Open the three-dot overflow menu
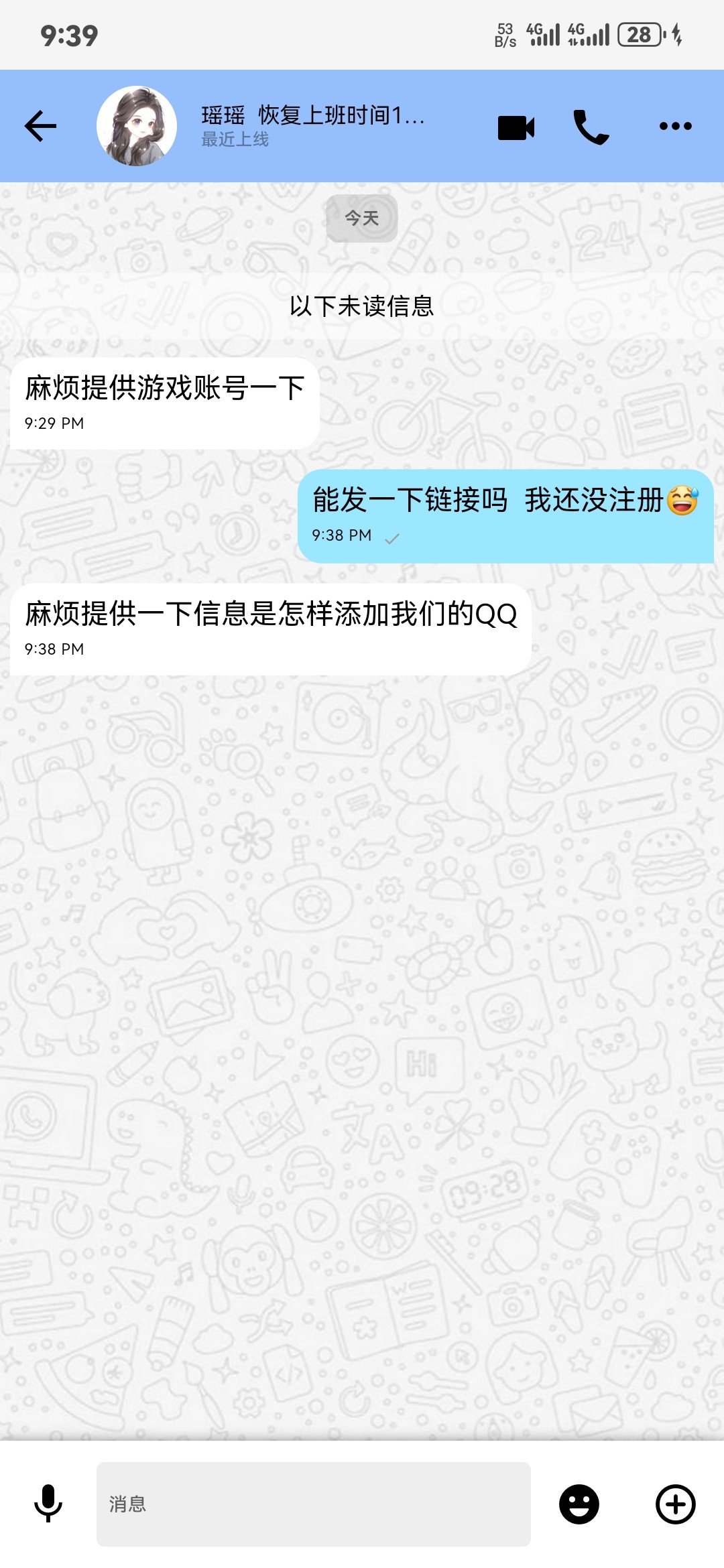 pyautogui.click(x=675, y=126)
